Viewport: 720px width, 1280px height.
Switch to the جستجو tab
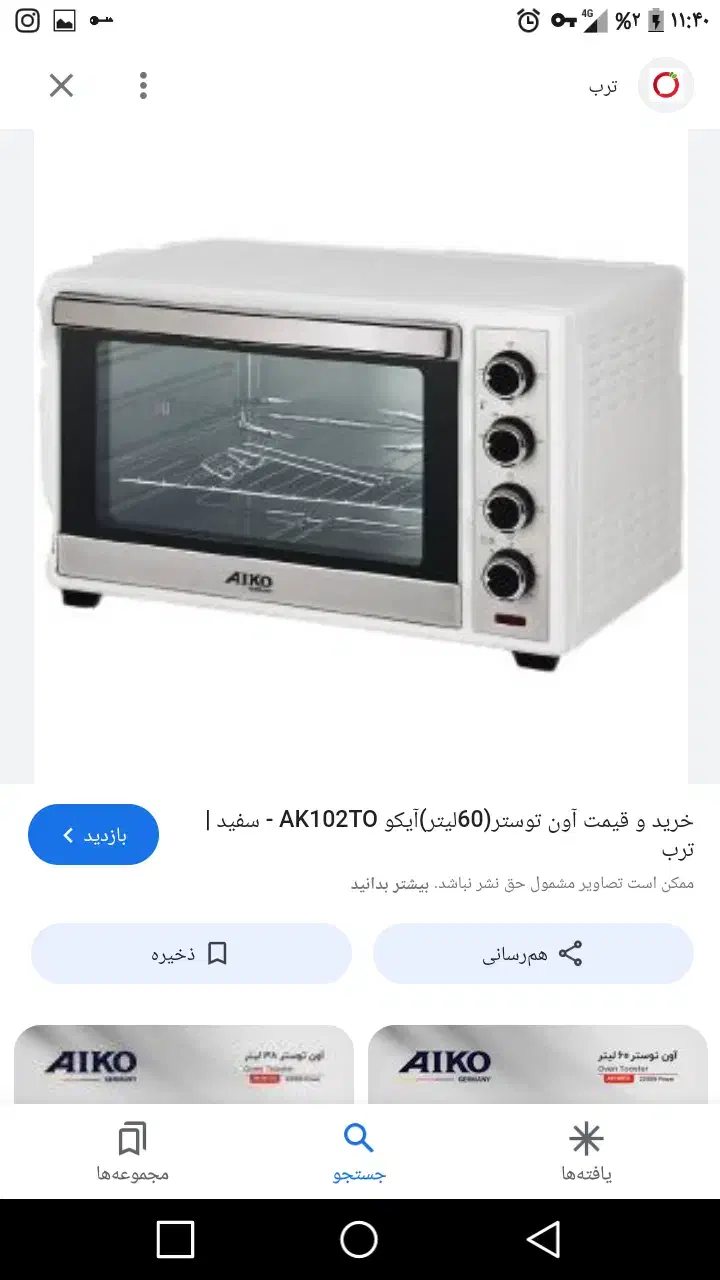[x=359, y=1150]
